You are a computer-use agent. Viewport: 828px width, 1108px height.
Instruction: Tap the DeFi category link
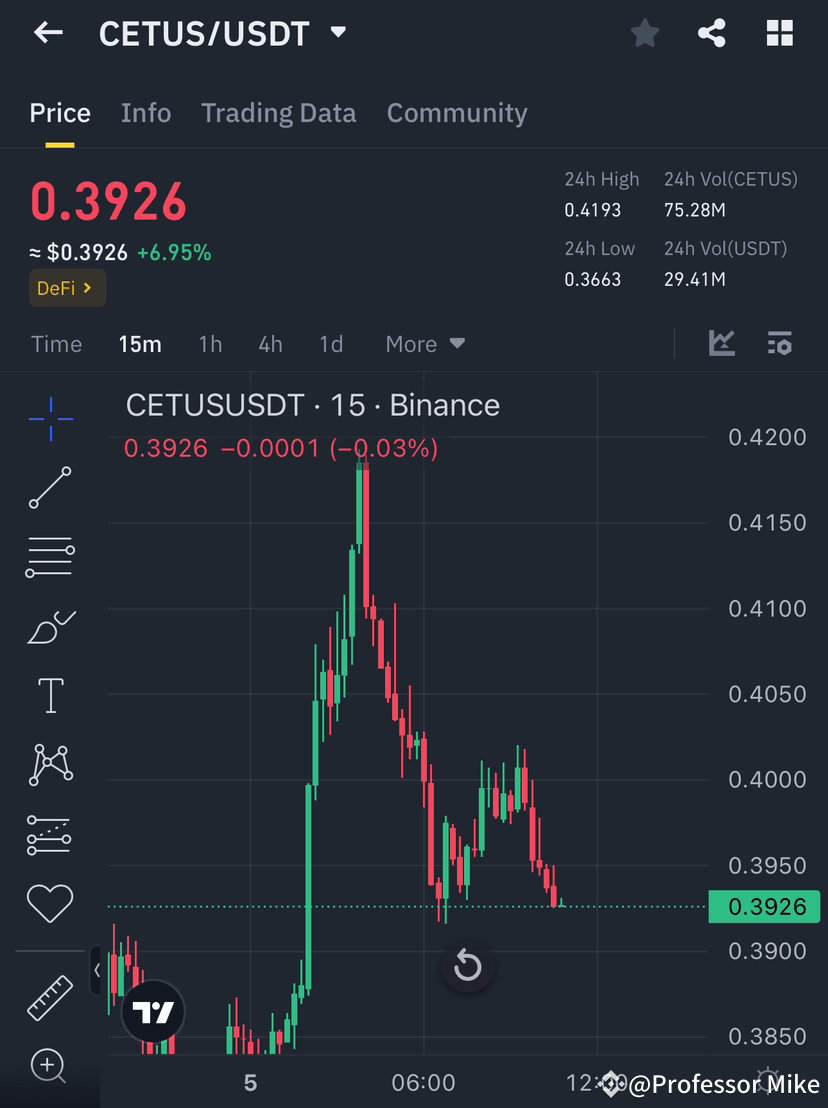[67, 288]
